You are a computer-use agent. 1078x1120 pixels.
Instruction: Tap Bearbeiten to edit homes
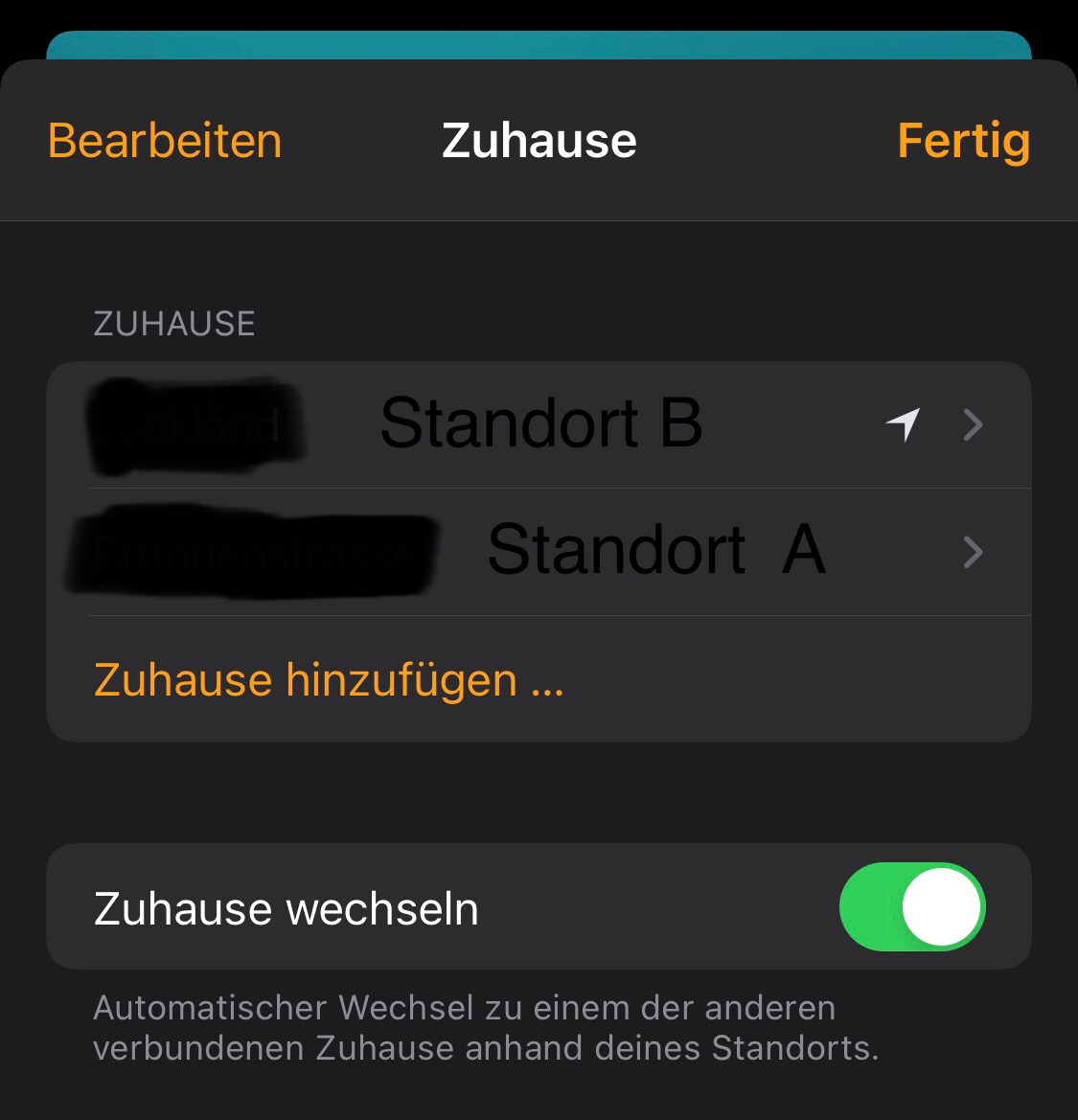point(165,141)
